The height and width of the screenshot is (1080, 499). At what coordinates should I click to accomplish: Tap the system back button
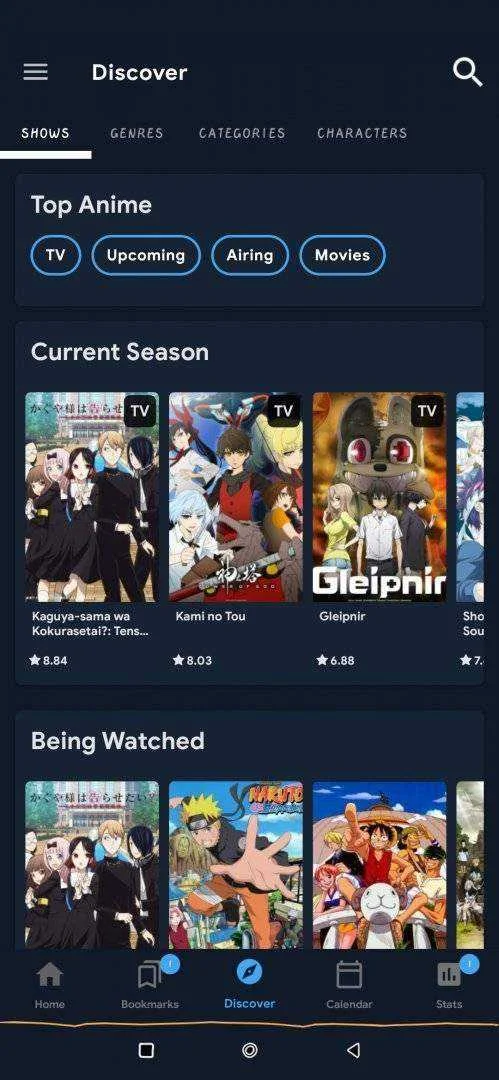coord(354,1050)
